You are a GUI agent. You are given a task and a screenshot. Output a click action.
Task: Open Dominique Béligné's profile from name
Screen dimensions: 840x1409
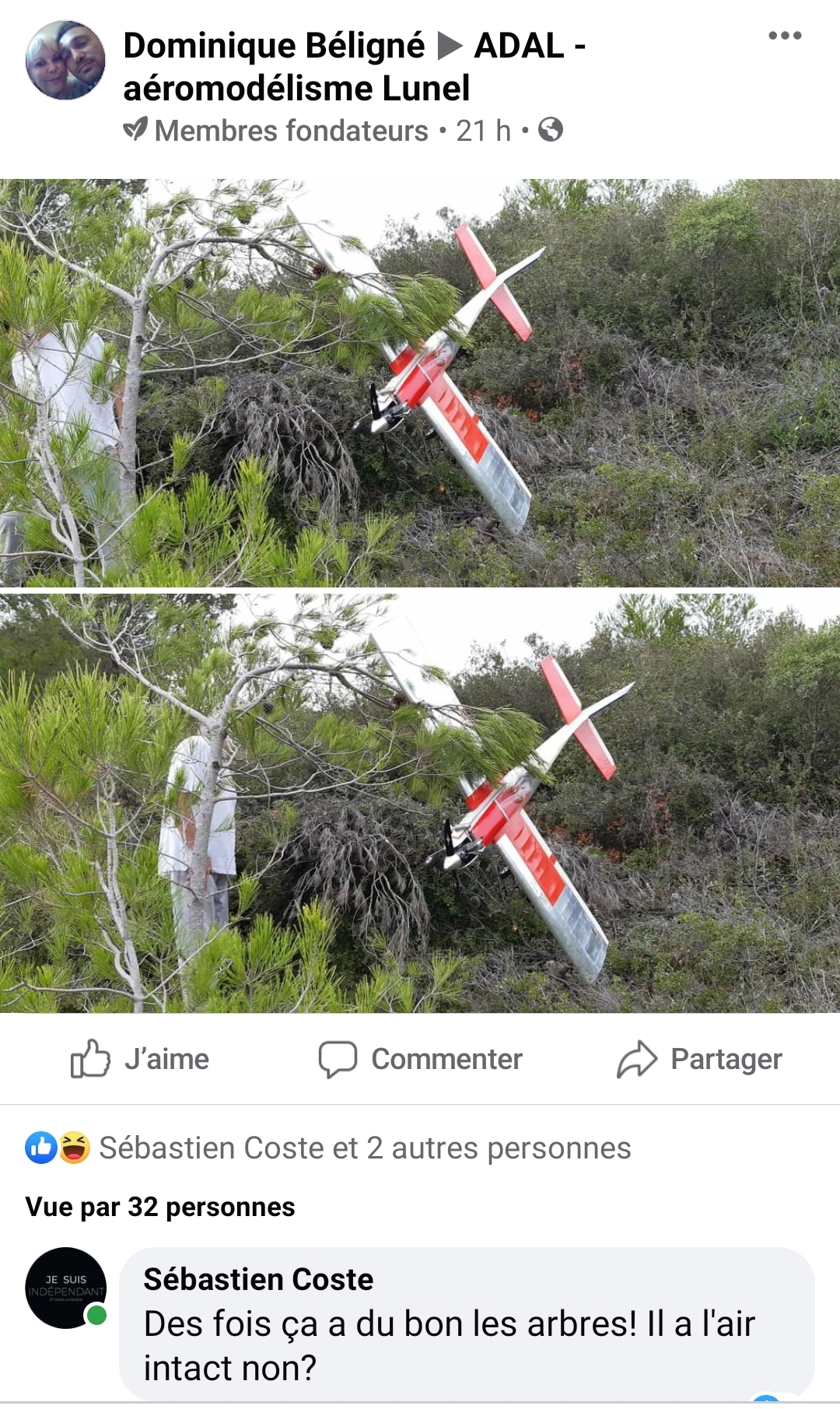click(x=274, y=46)
